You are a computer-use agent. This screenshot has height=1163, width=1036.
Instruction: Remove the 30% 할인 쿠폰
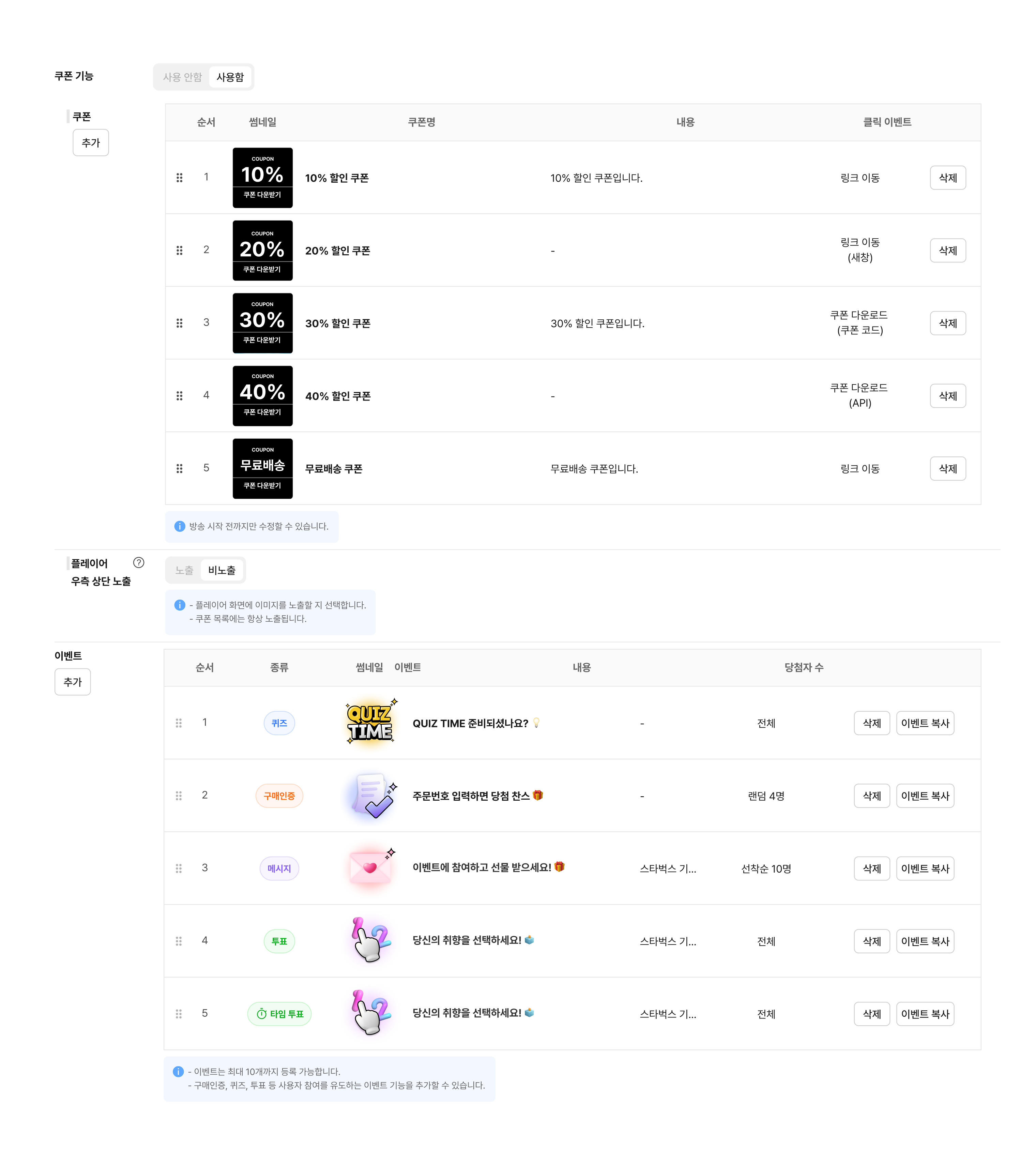(947, 323)
